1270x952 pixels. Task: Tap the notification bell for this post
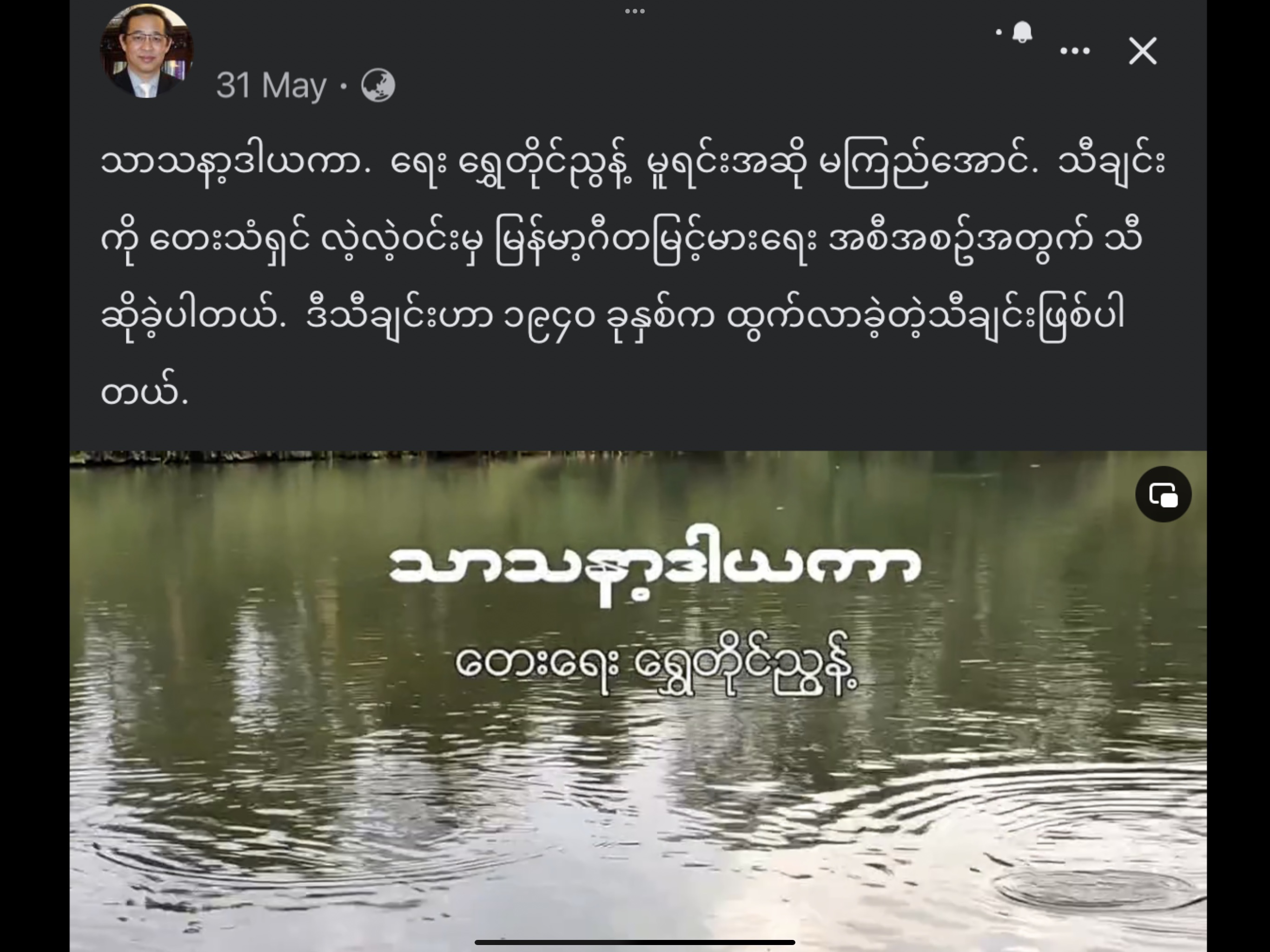pos(1021,32)
